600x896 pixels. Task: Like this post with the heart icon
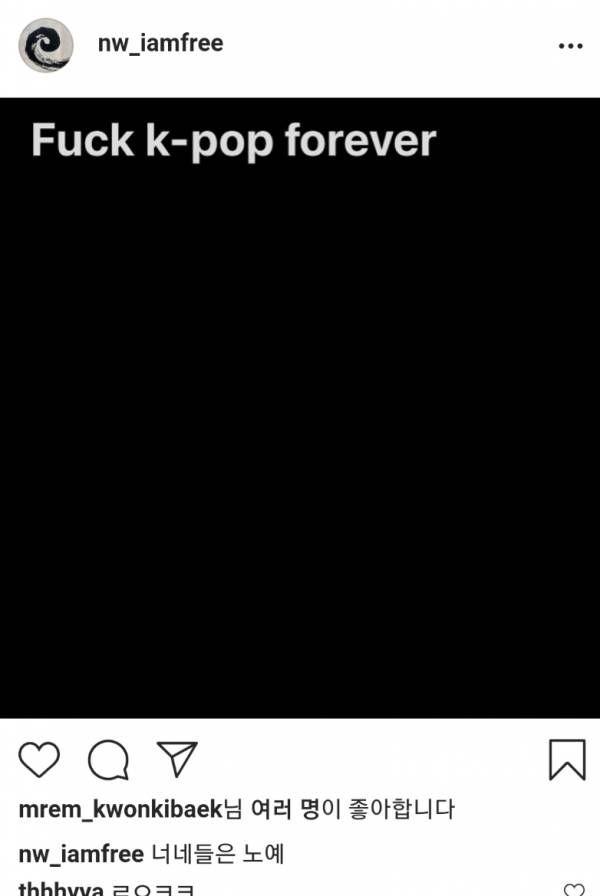(39, 760)
